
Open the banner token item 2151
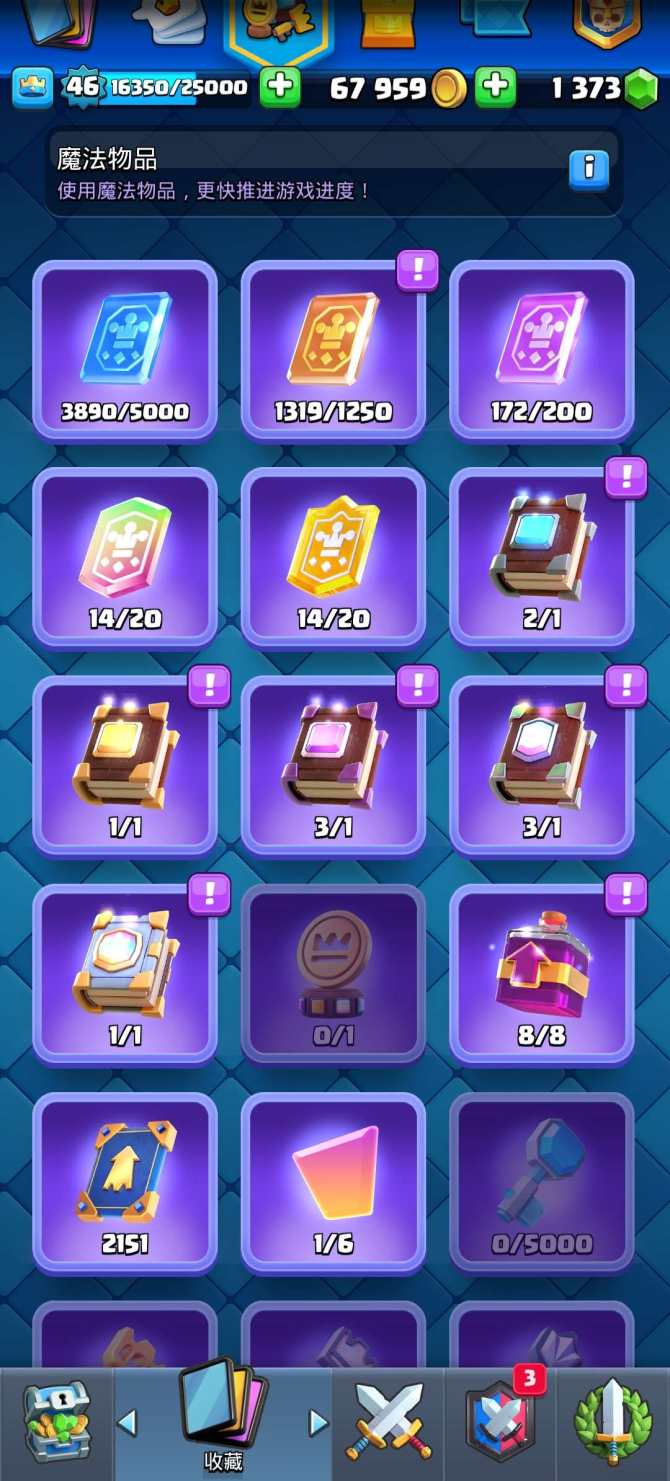pyautogui.click(x=125, y=1181)
